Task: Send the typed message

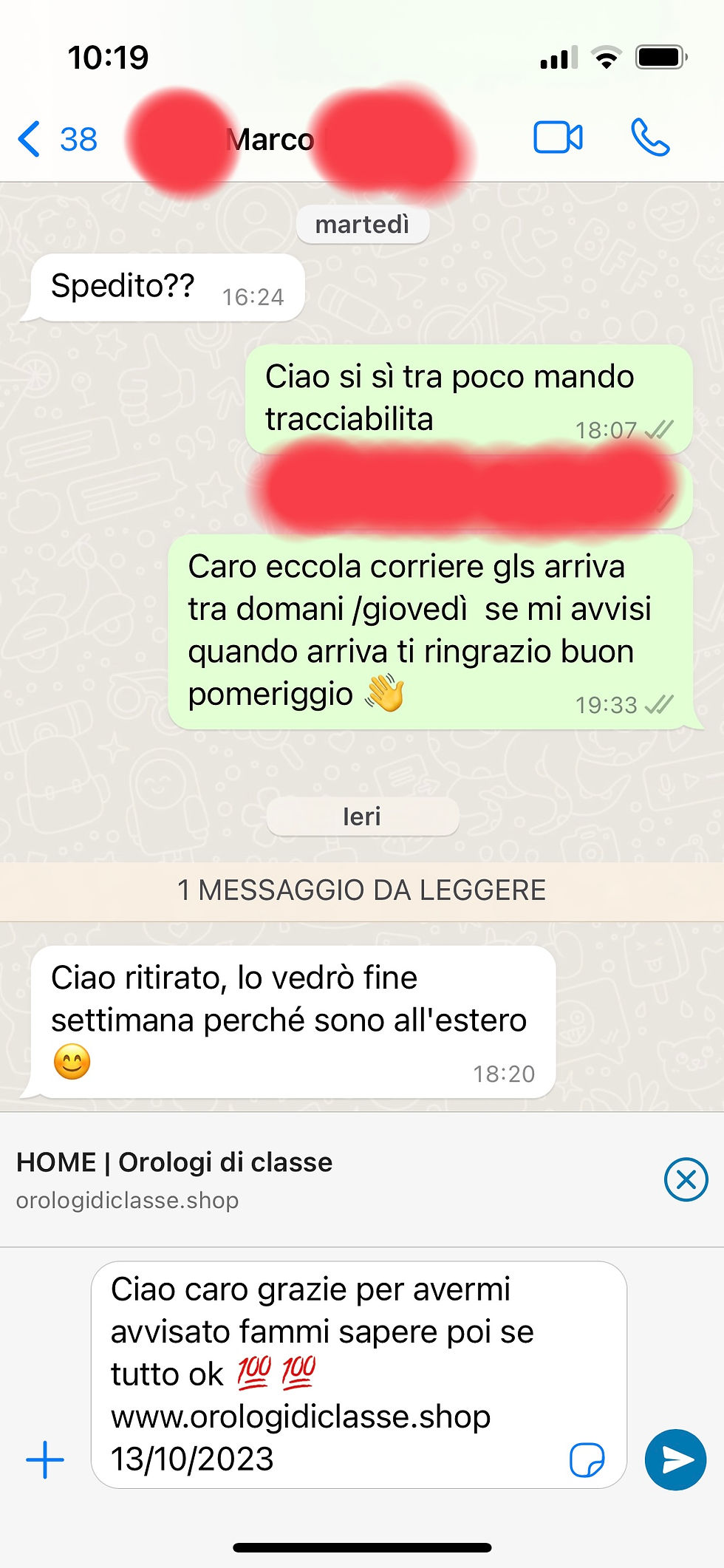Action: 675,1459
